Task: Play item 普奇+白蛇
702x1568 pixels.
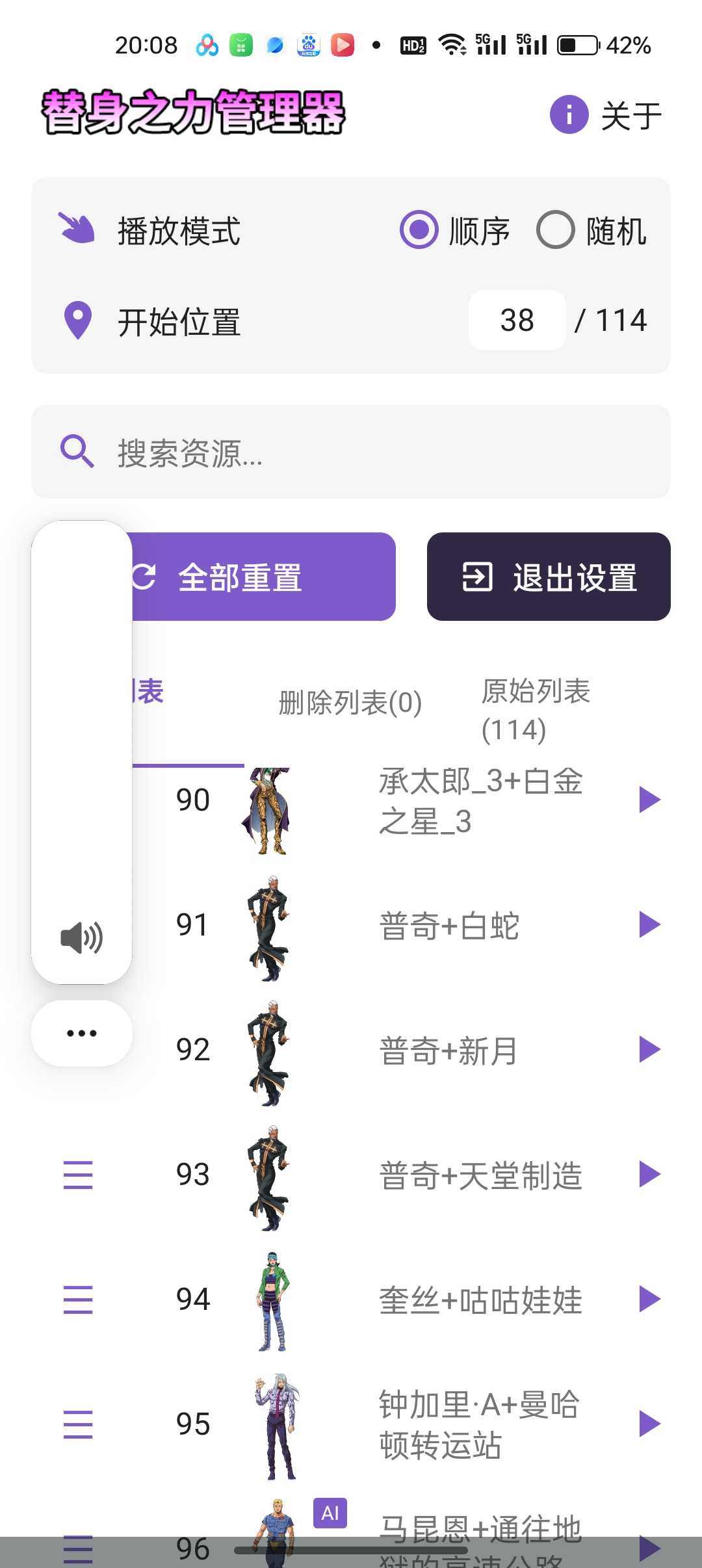Action: 649,924
